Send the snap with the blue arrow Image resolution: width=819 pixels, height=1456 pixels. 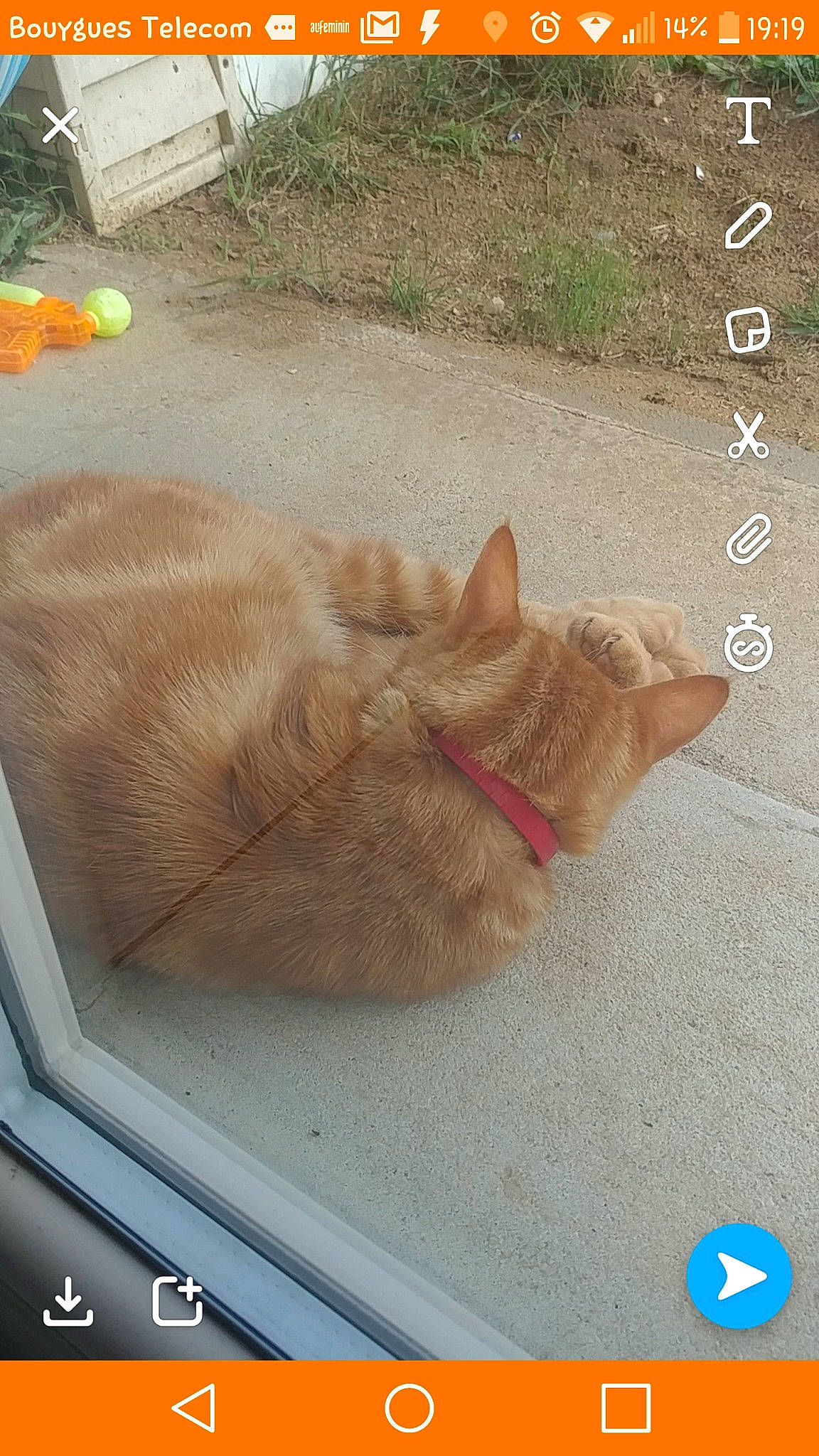pos(739,1278)
